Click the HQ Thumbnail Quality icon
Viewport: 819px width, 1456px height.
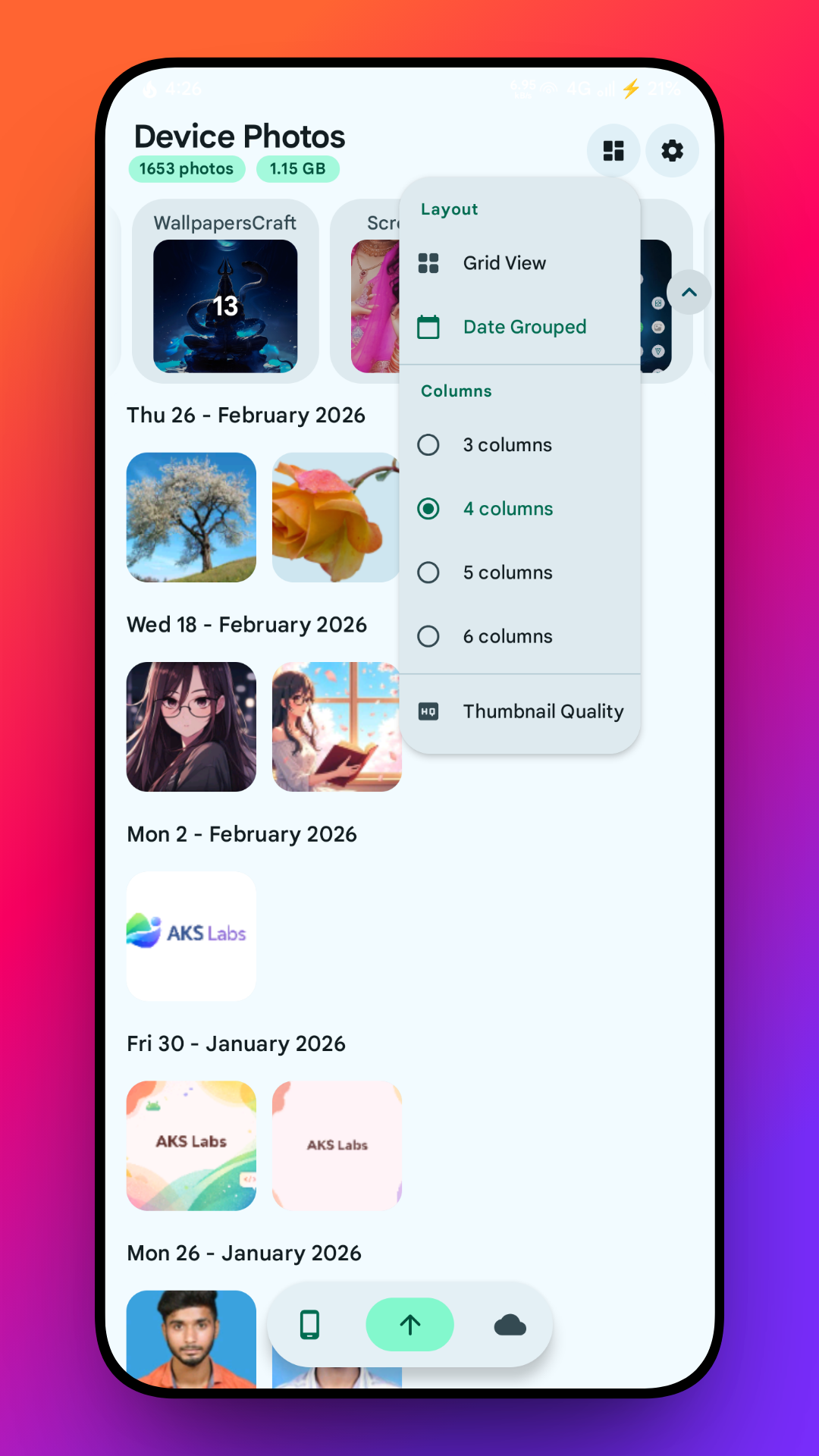[428, 711]
